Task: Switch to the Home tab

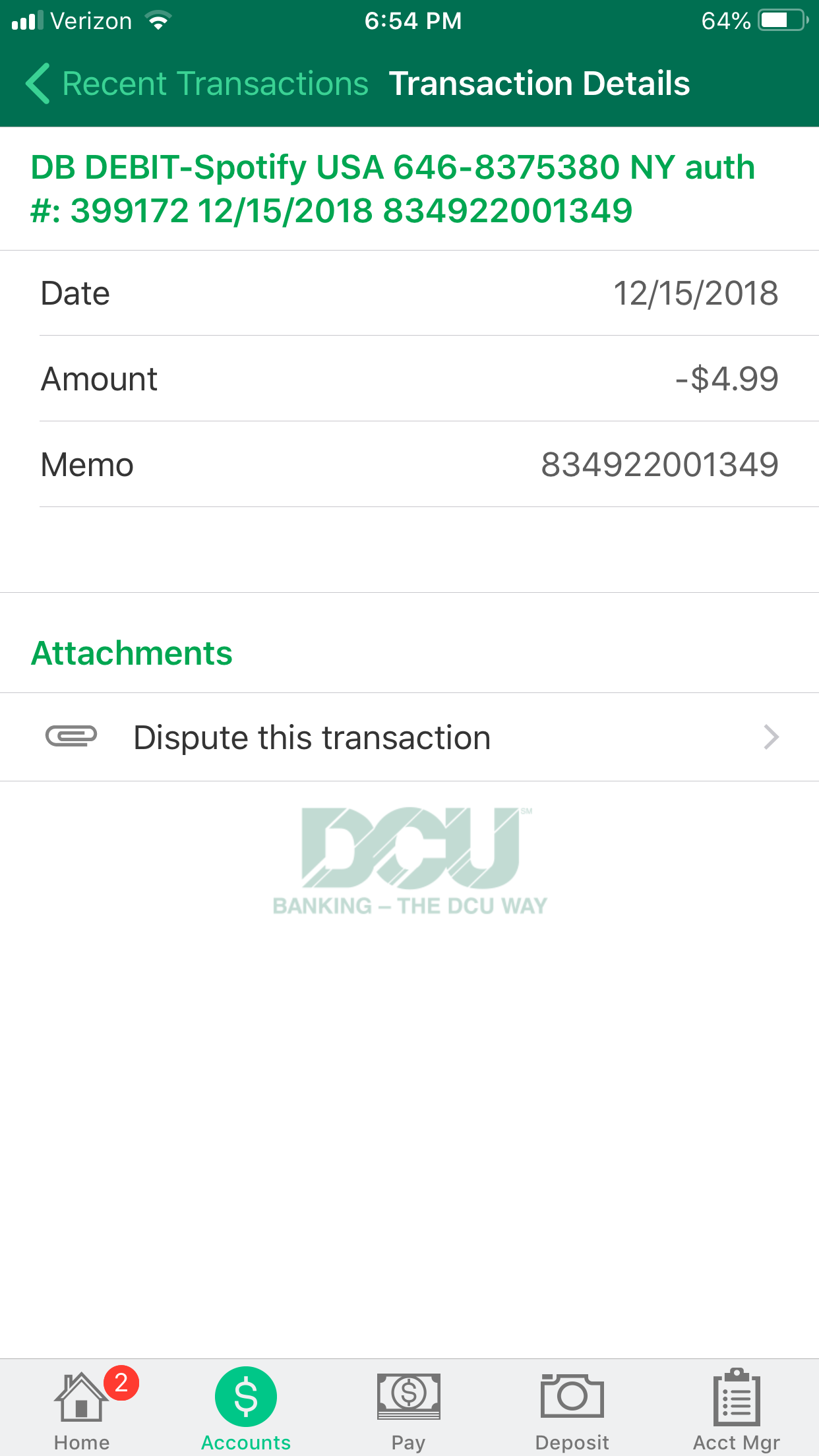Action: coord(82,1407)
